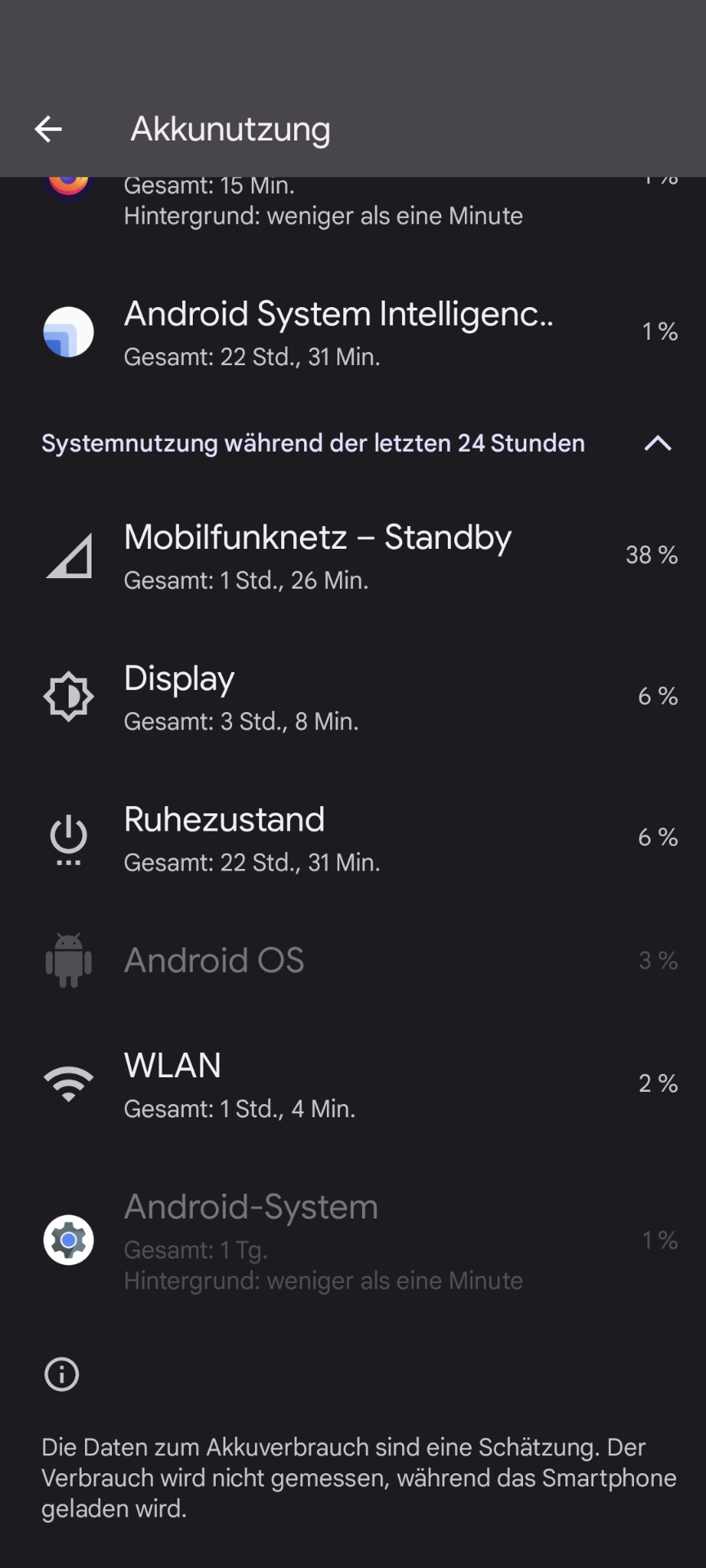Image resolution: width=706 pixels, height=1568 pixels.
Task: Select the Ruhezustand row
Action: 353,838
